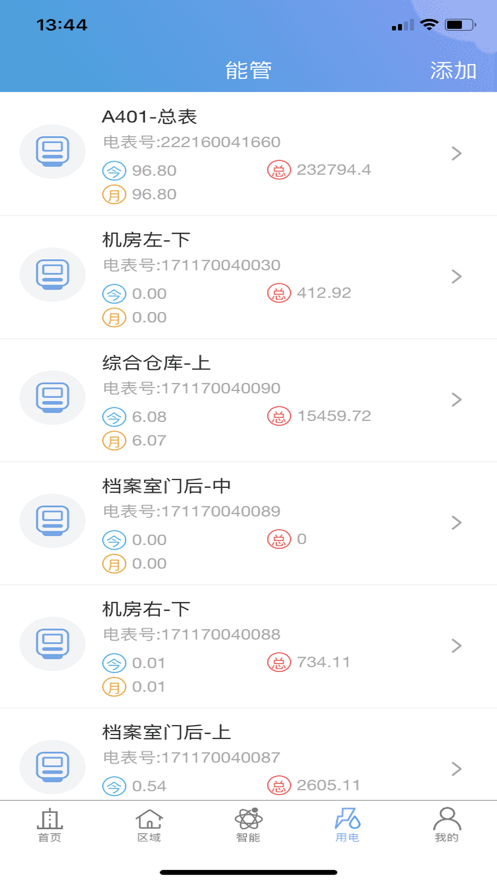Switch to the 智能 tab
This screenshot has height=883, width=497.
(x=248, y=825)
